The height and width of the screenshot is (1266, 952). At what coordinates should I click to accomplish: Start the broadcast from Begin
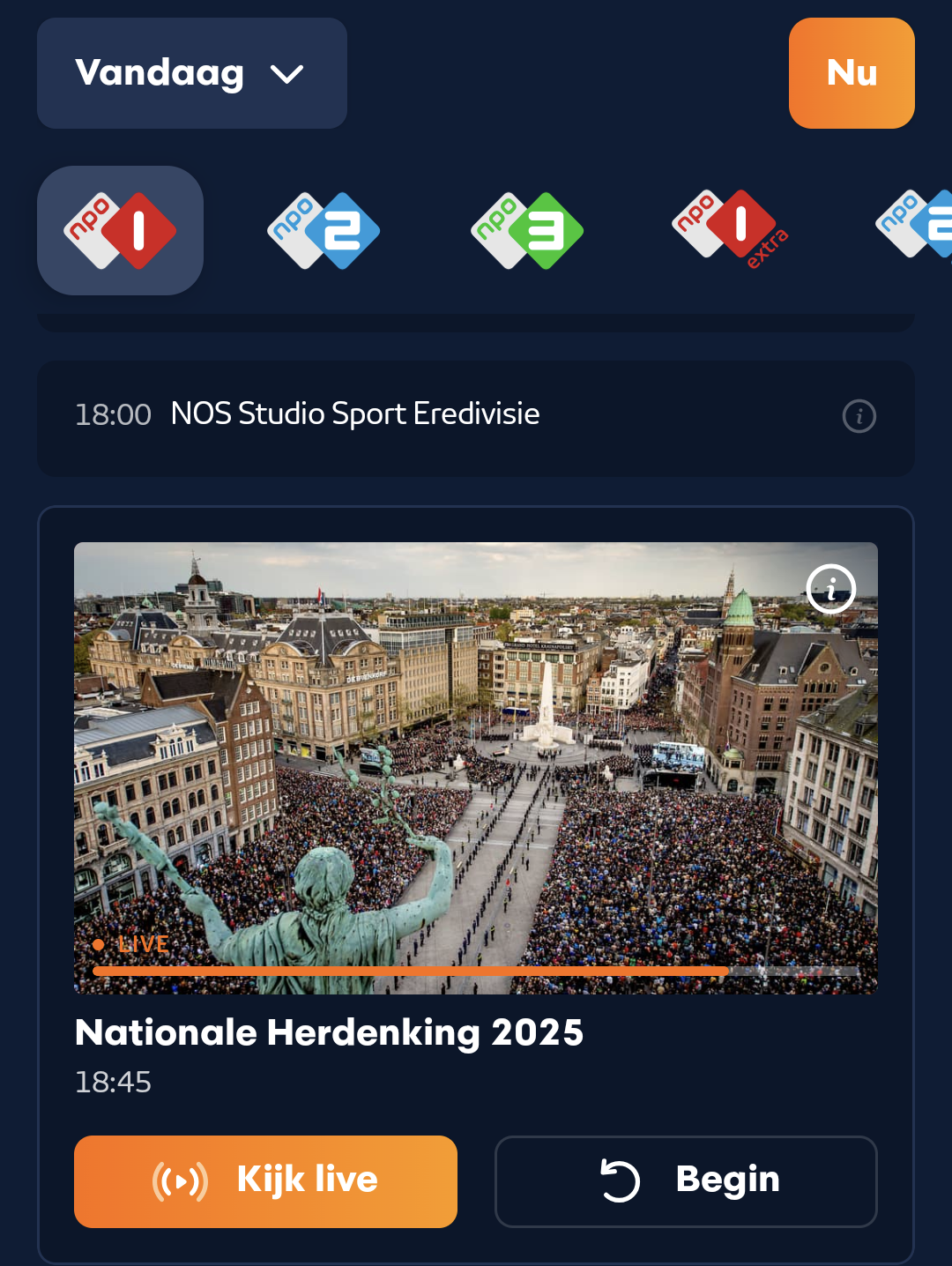pyautogui.click(x=686, y=1181)
